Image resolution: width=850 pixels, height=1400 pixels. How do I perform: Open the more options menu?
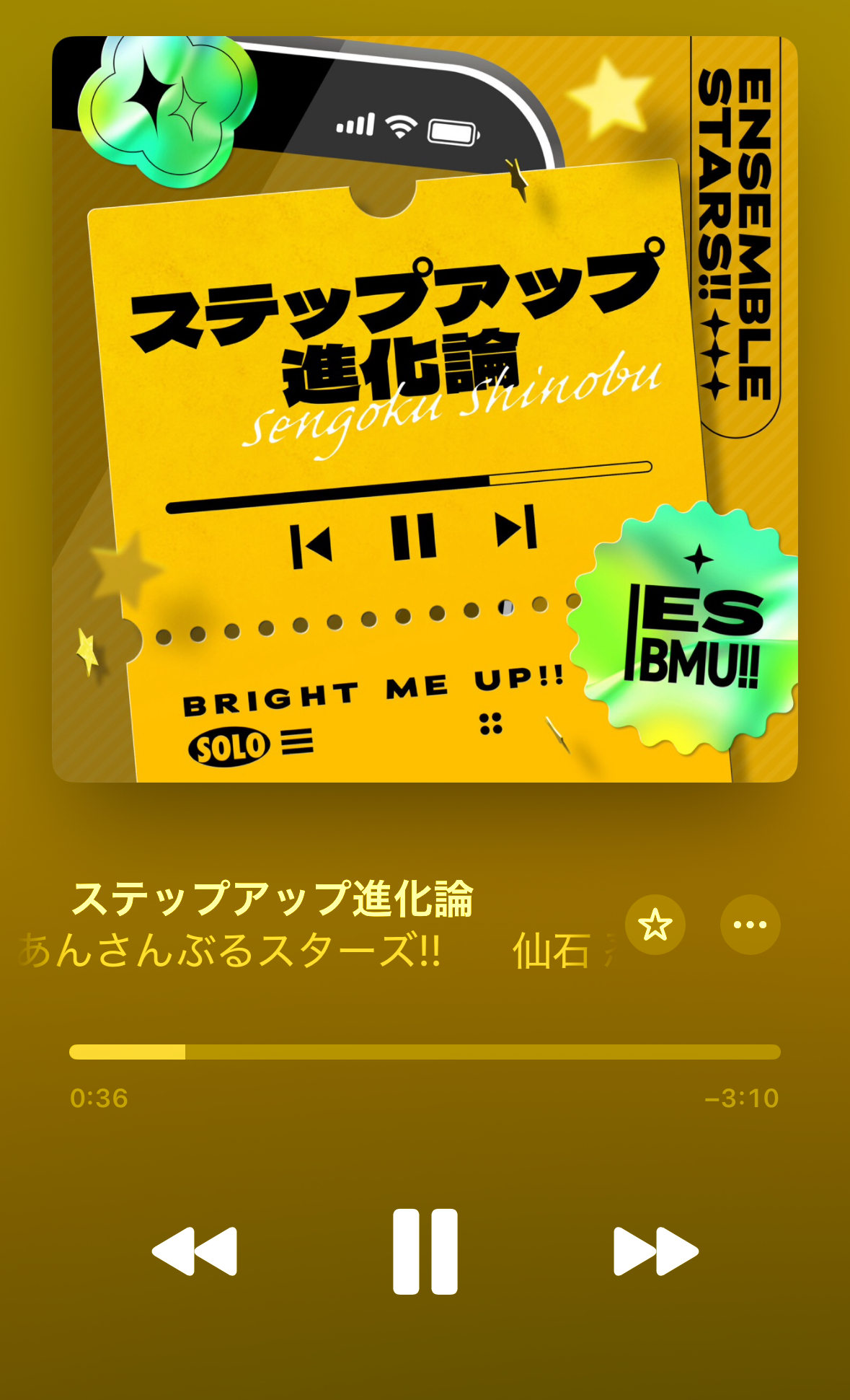click(750, 925)
